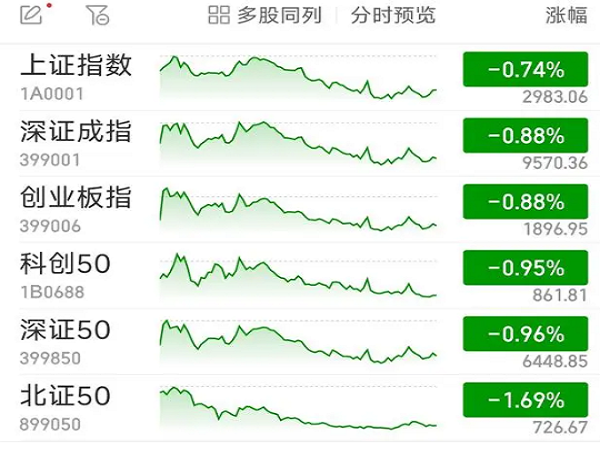Select 多股同列 view
This screenshot has width=600, height=450.
tap(265, 15)
